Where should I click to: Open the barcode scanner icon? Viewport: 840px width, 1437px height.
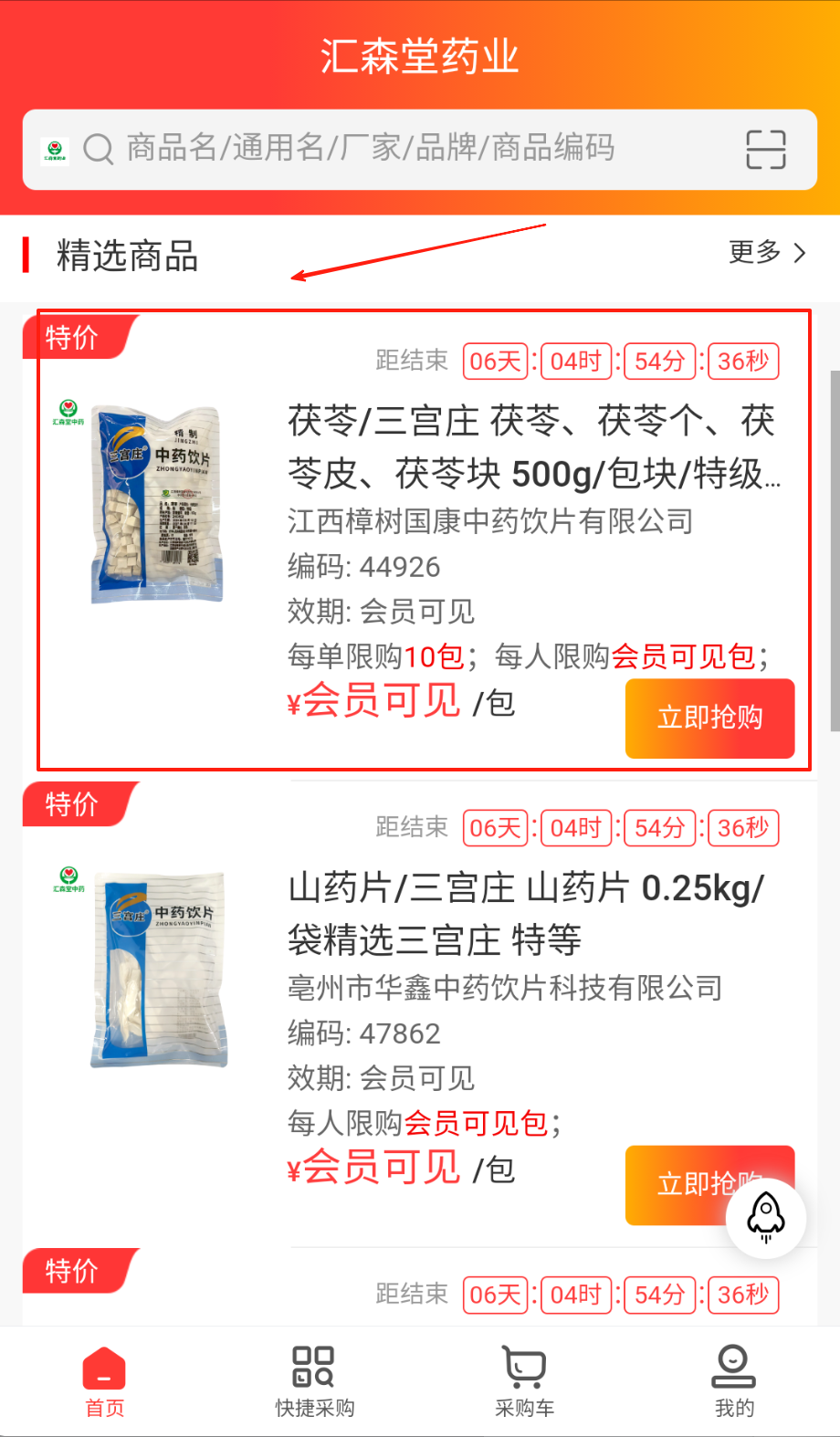pos(765,150)
